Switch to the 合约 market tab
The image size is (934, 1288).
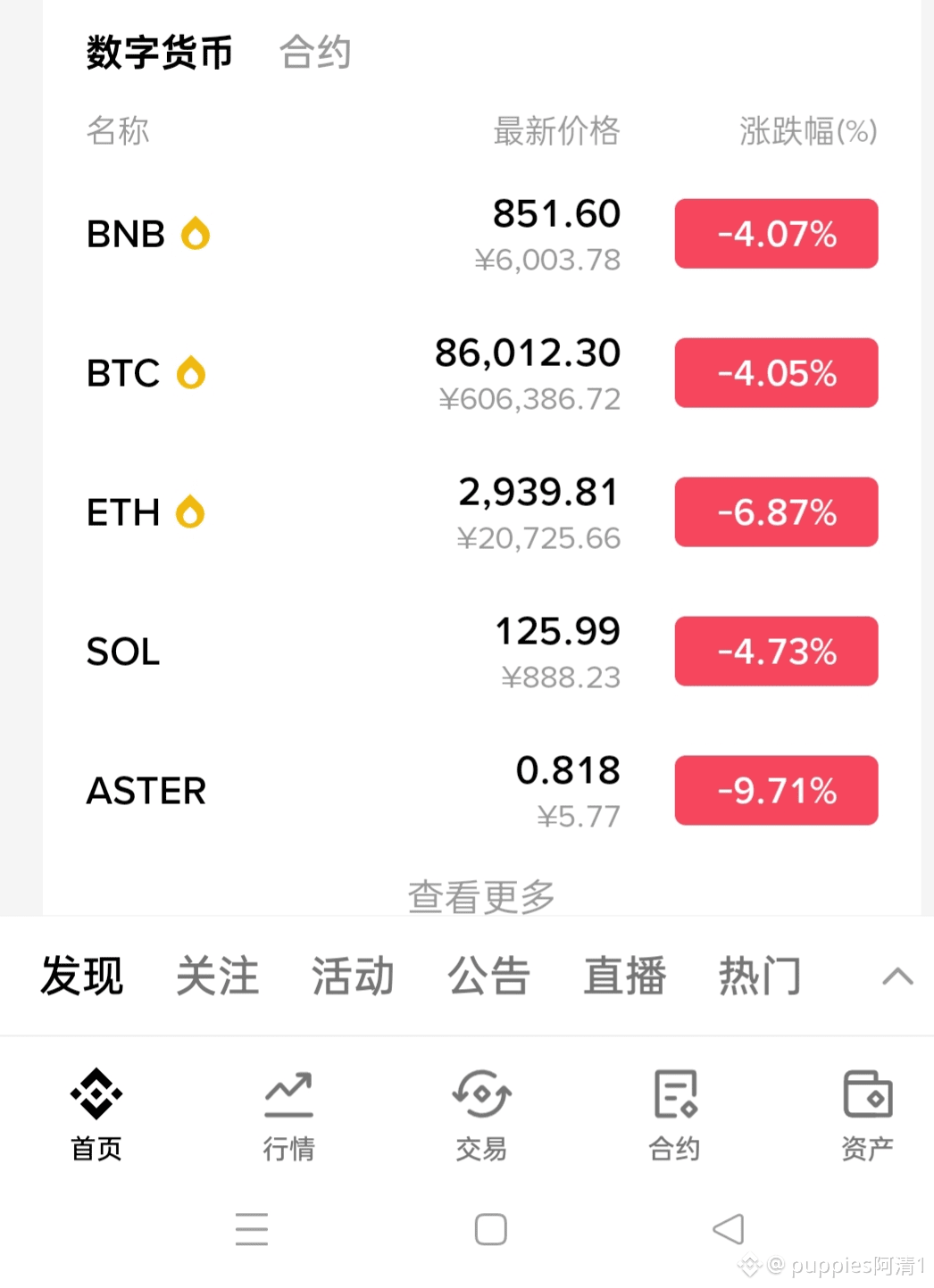point(315,52)
